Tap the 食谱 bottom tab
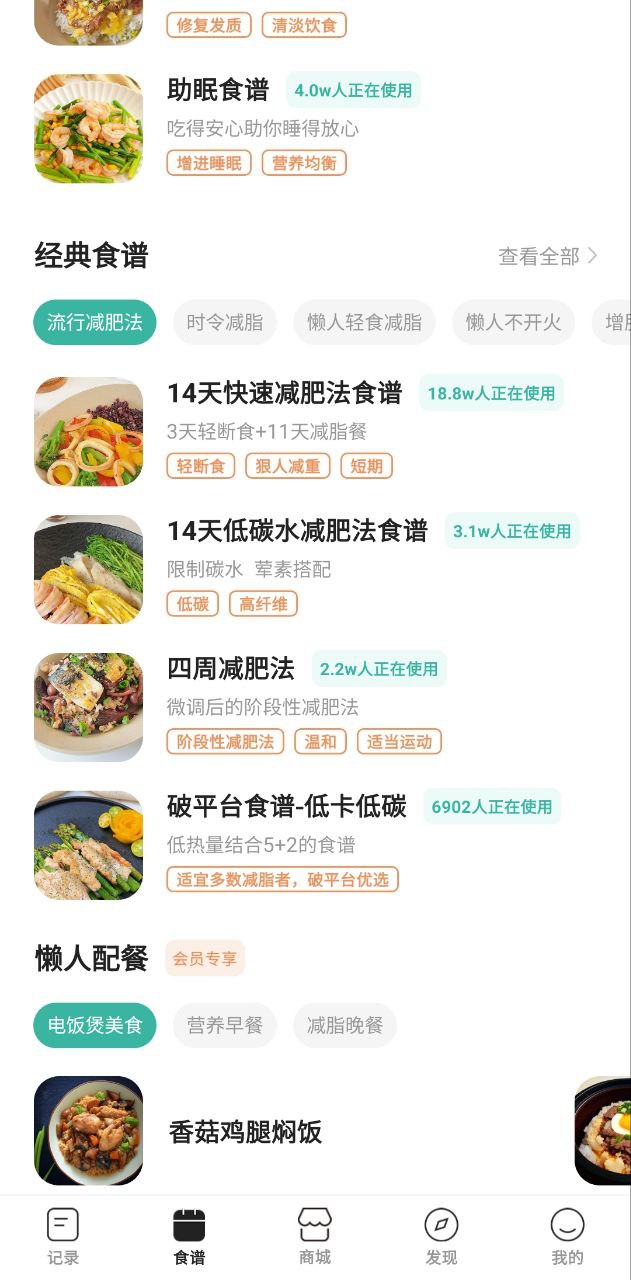This screenshot has width=631, height=1280. click(x=189, y=1236)
